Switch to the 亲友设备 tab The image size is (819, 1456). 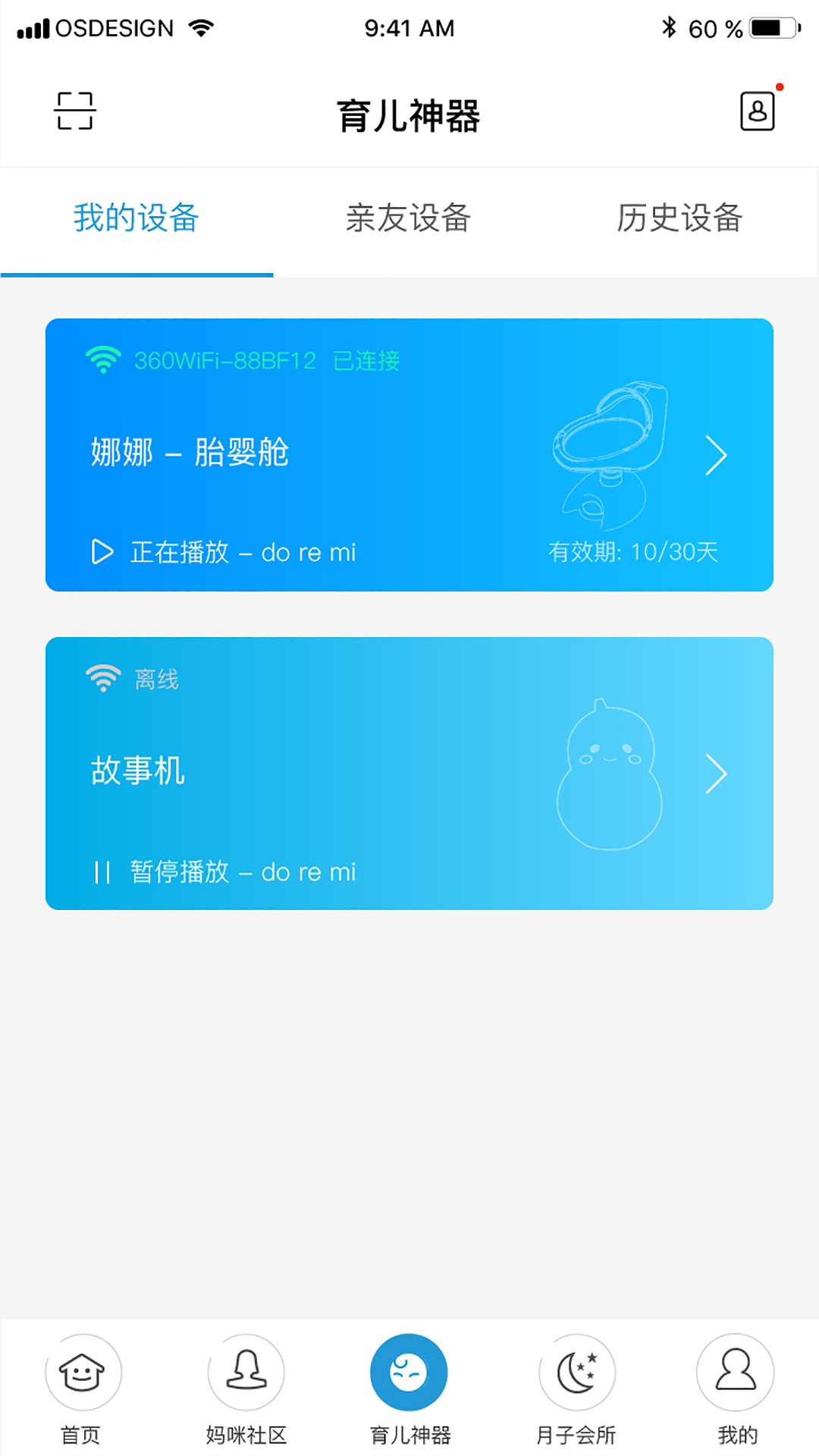point(408,218)
